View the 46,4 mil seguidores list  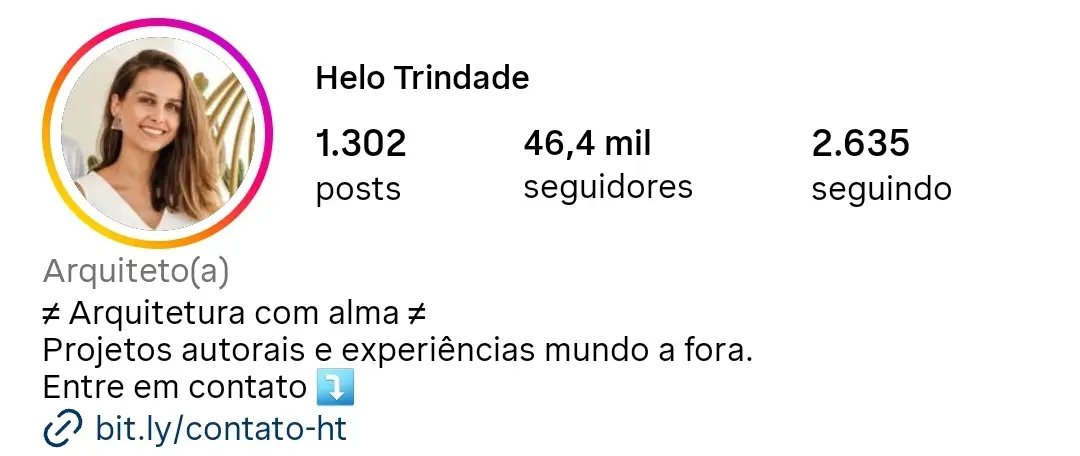click(607, 165)
